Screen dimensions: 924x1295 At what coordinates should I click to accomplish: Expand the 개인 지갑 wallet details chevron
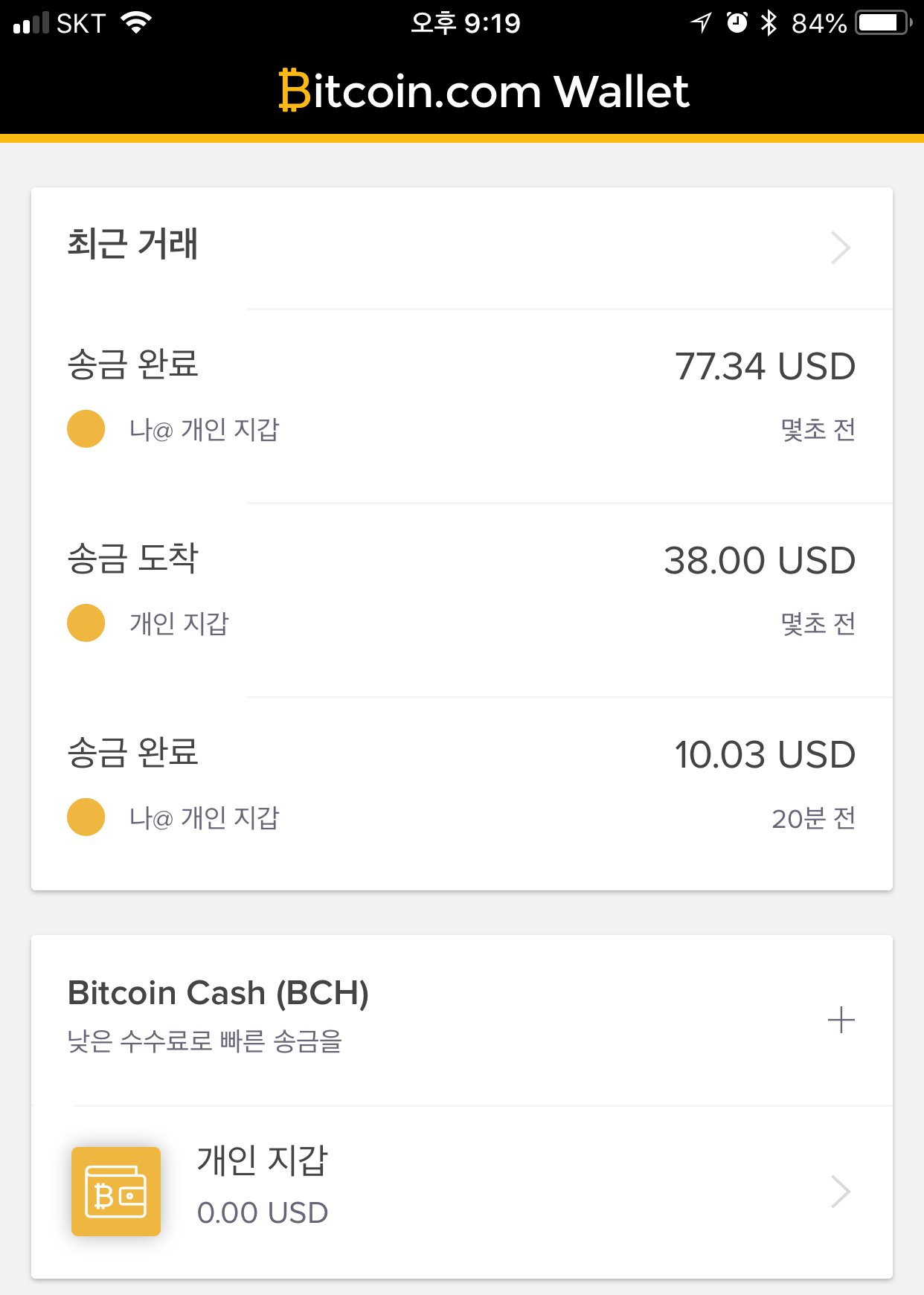click(x=840, y=1191)
